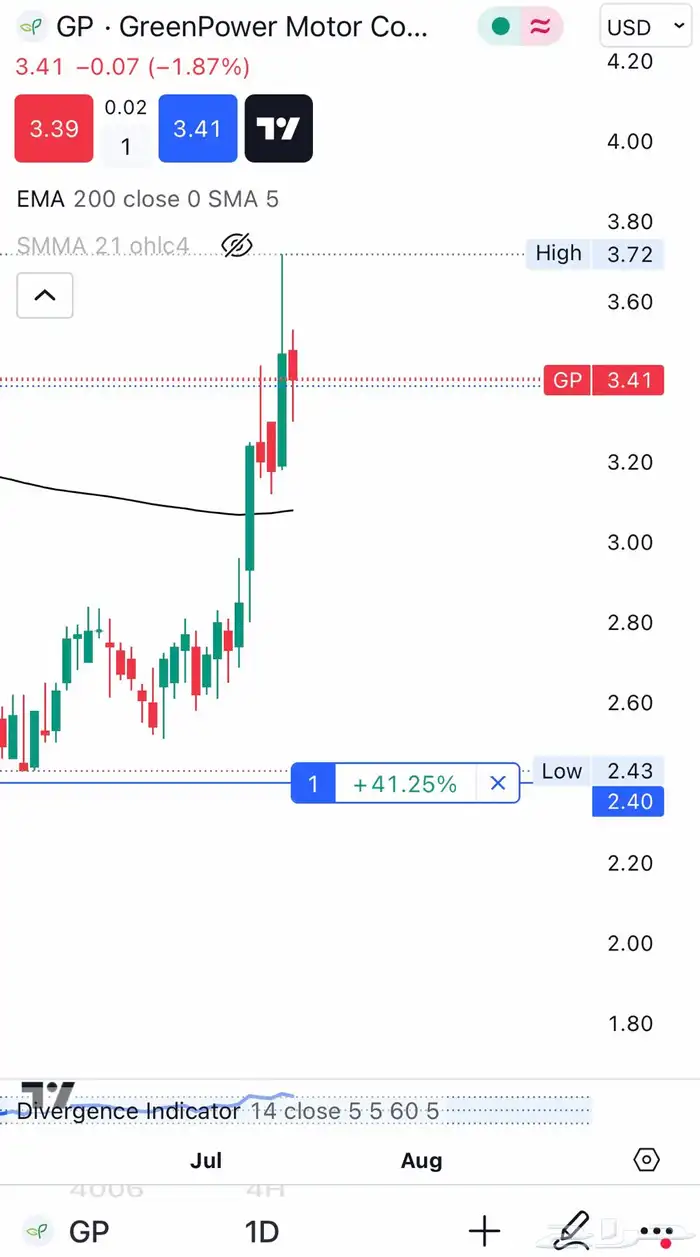Viewport: 700px width, 1257px height.
Task: Tap the red 3.39 sell button
Action: 54,129
